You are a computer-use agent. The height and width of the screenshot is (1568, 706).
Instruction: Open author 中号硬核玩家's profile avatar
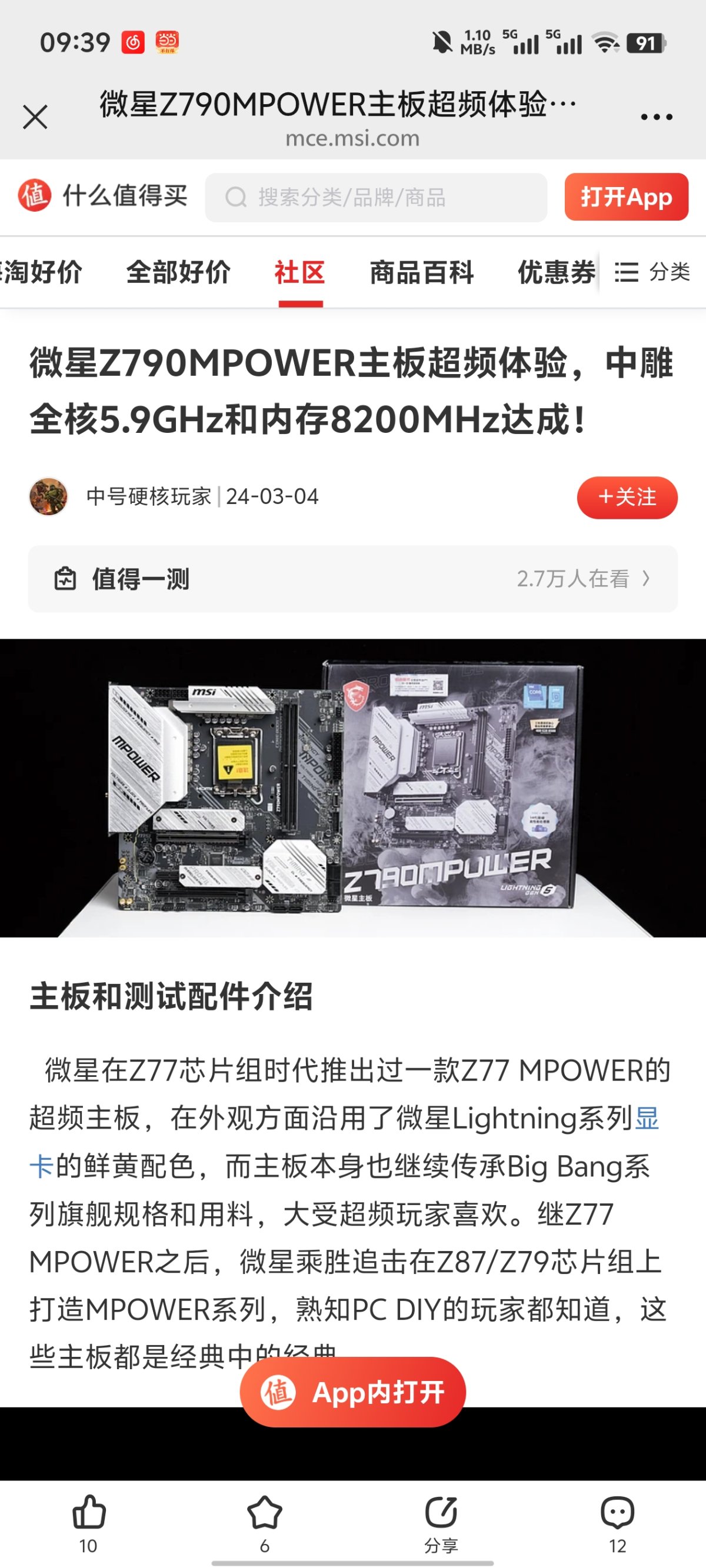click(48, 497)
